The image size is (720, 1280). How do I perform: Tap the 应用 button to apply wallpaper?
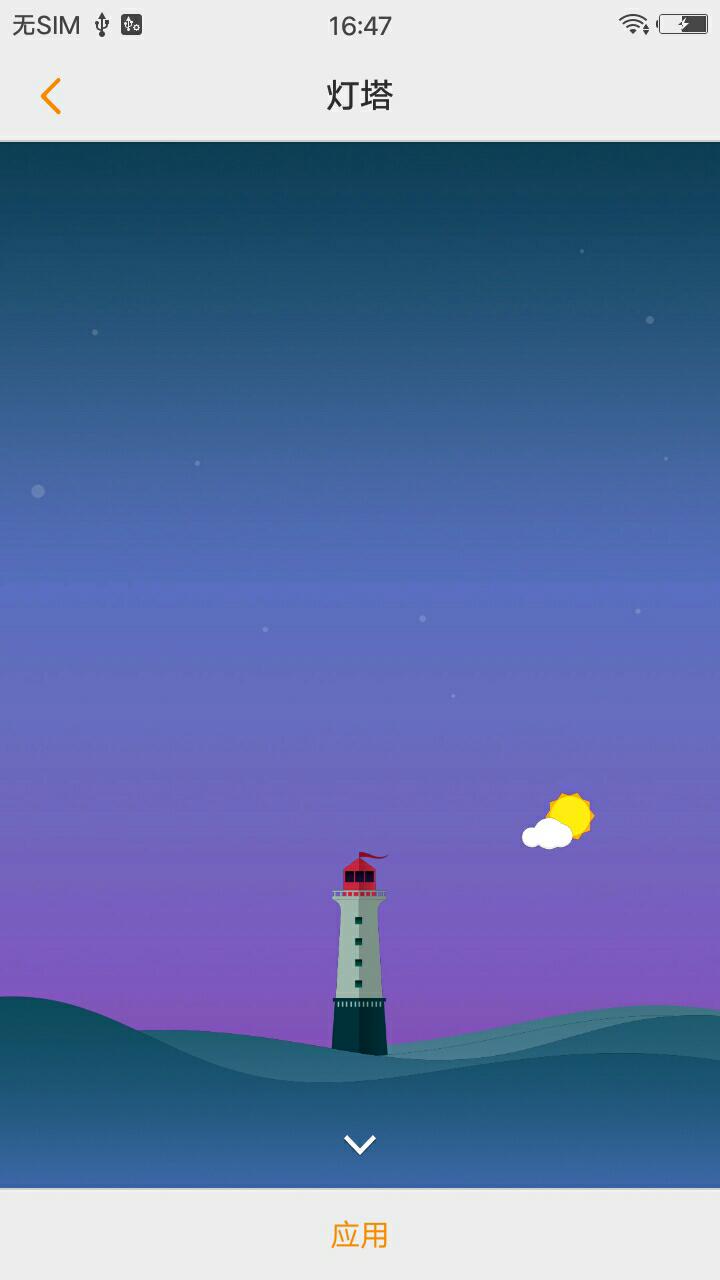click(x=360, y=1235)
